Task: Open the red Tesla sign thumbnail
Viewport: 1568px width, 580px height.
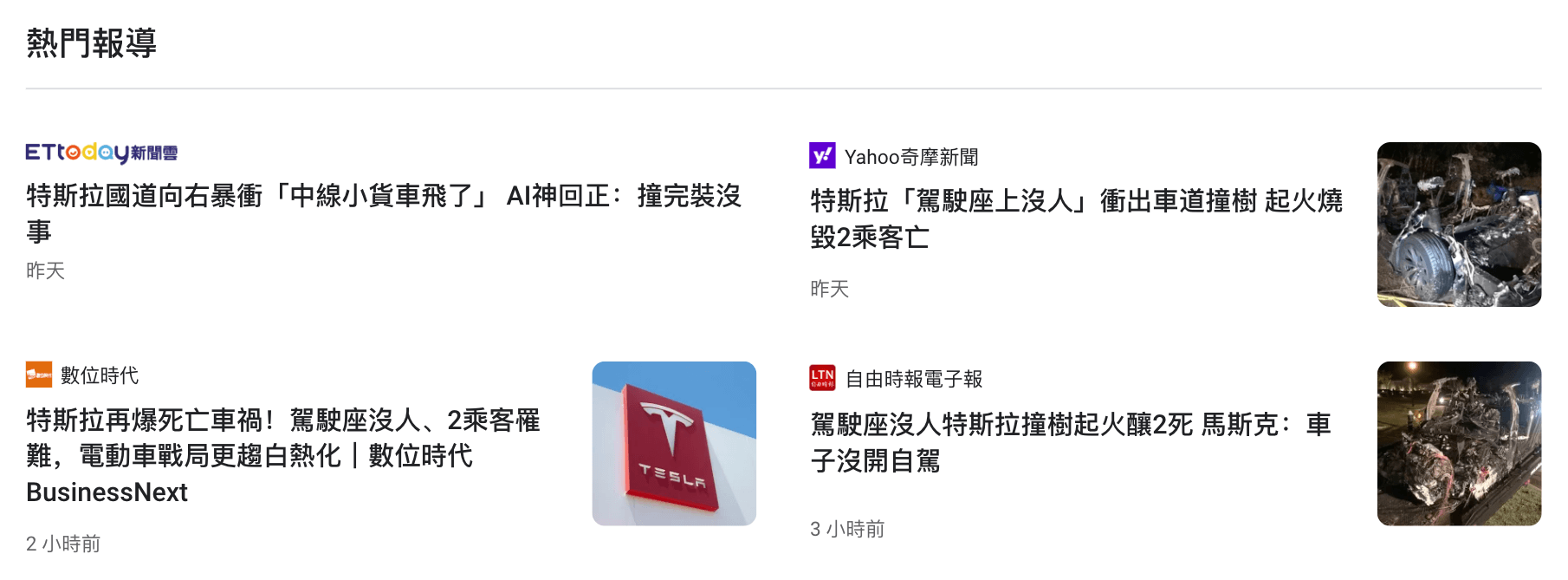Action: 673,443
